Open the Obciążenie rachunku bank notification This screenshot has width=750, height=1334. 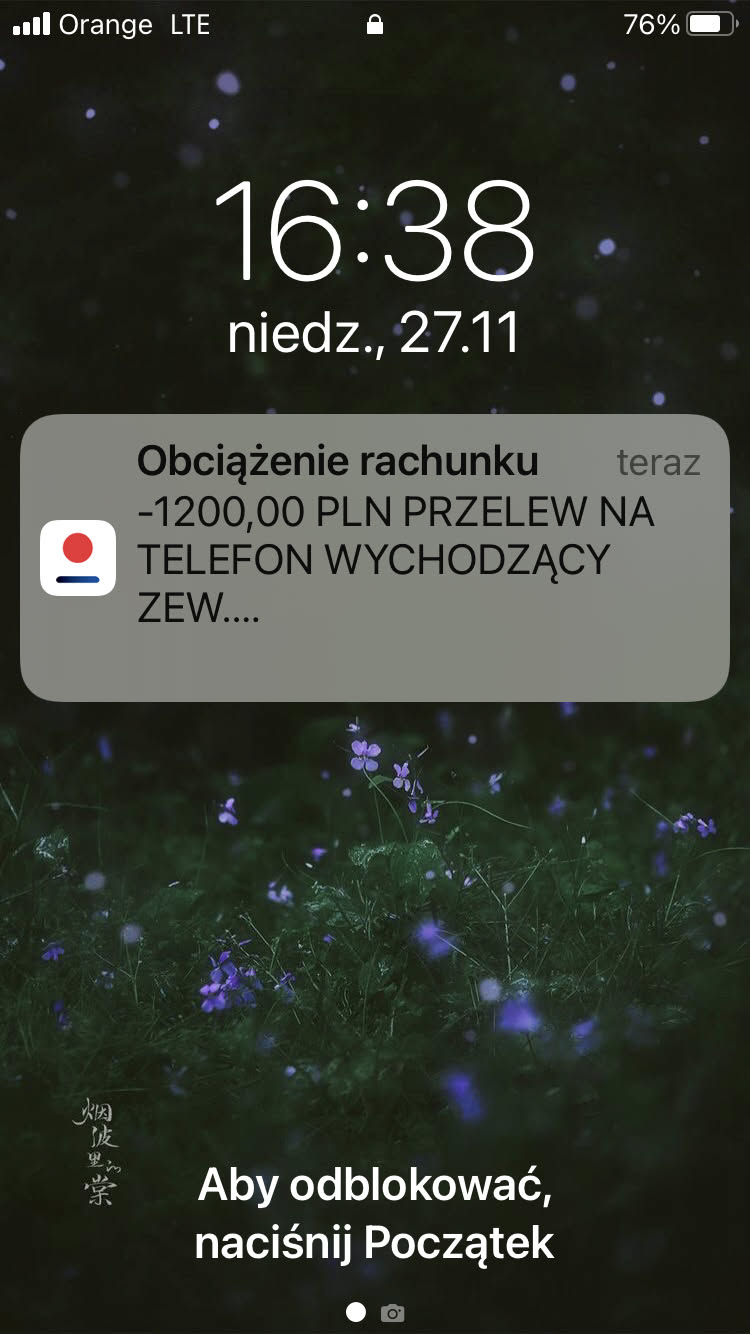[375, 557]
